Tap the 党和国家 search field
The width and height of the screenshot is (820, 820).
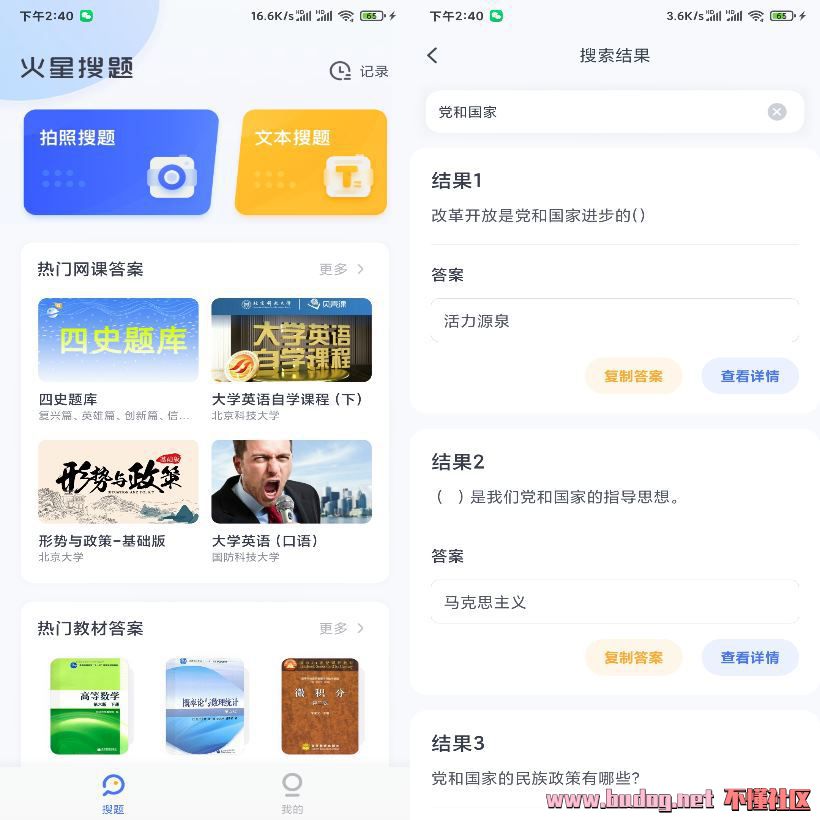[596, 112]
